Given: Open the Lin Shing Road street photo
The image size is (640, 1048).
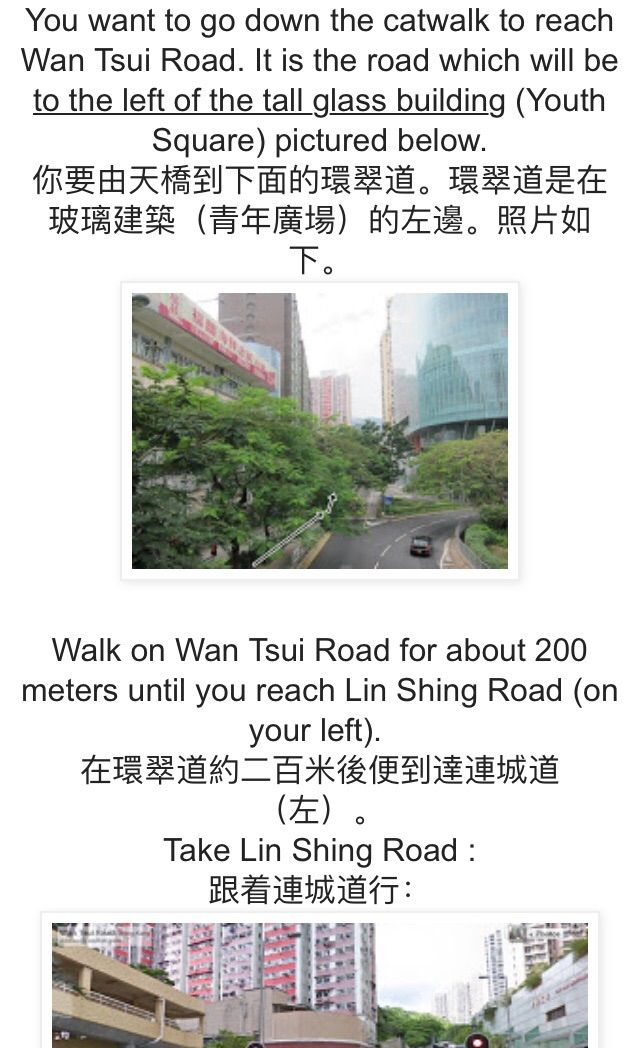Looking at the screenshot, I should pos(320,985).
